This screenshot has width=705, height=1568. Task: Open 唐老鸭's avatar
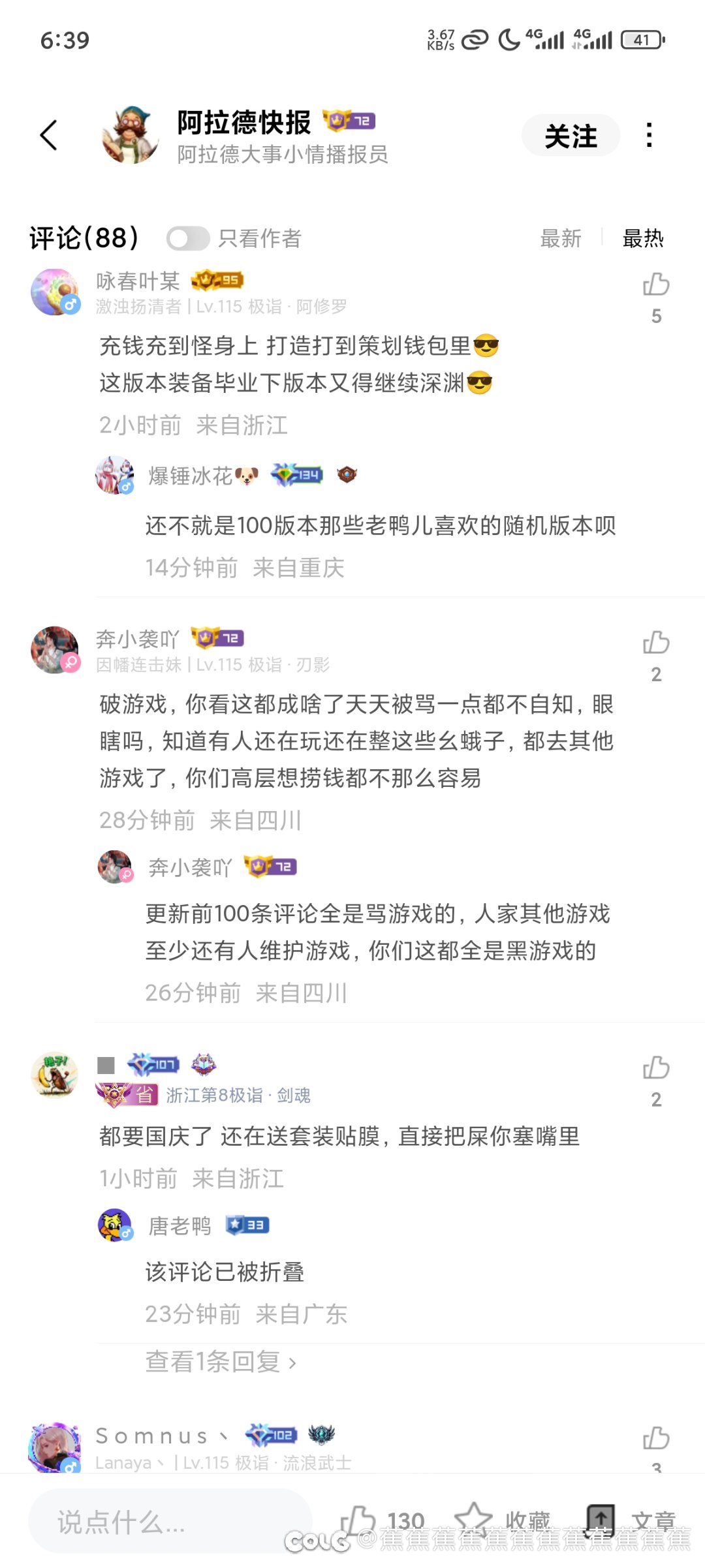click(x=115, y=1225)
